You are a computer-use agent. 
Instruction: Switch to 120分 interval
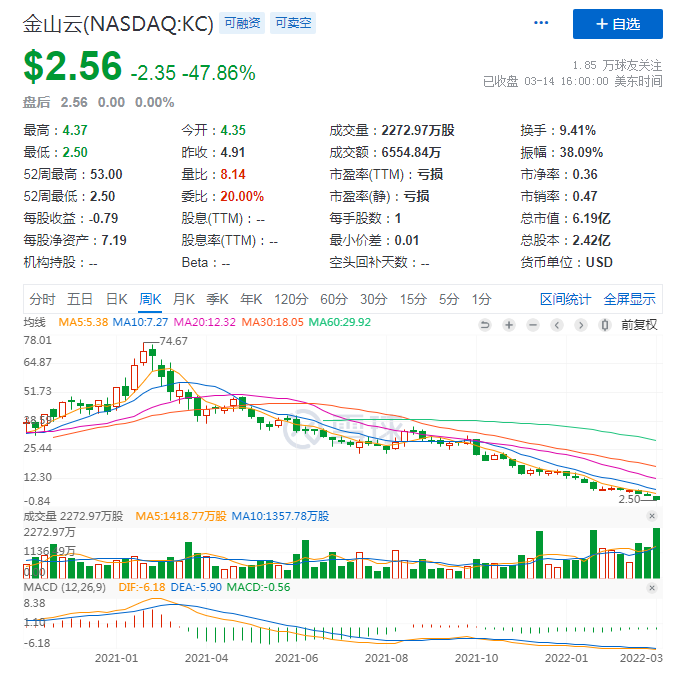[x=291, y=299]
